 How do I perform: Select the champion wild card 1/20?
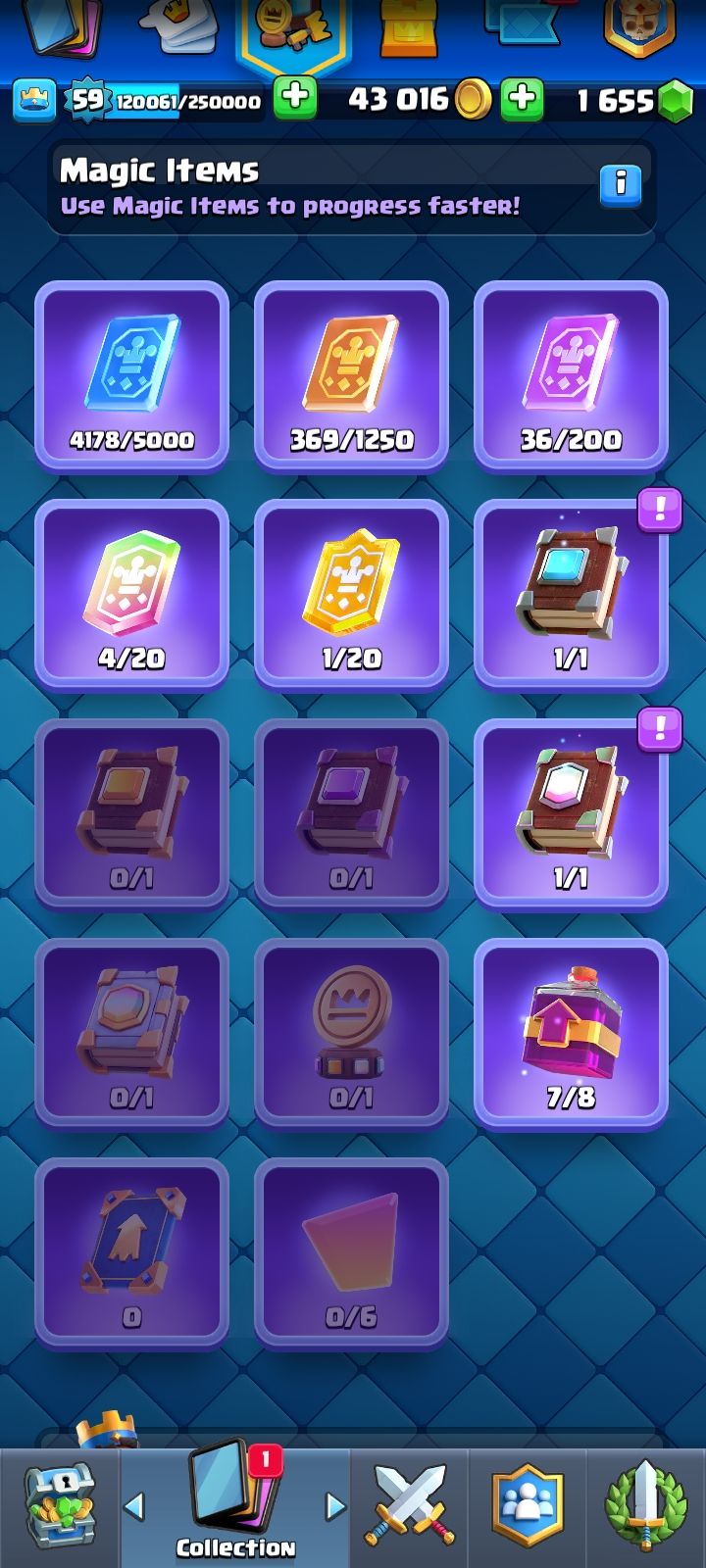point(351,595)
